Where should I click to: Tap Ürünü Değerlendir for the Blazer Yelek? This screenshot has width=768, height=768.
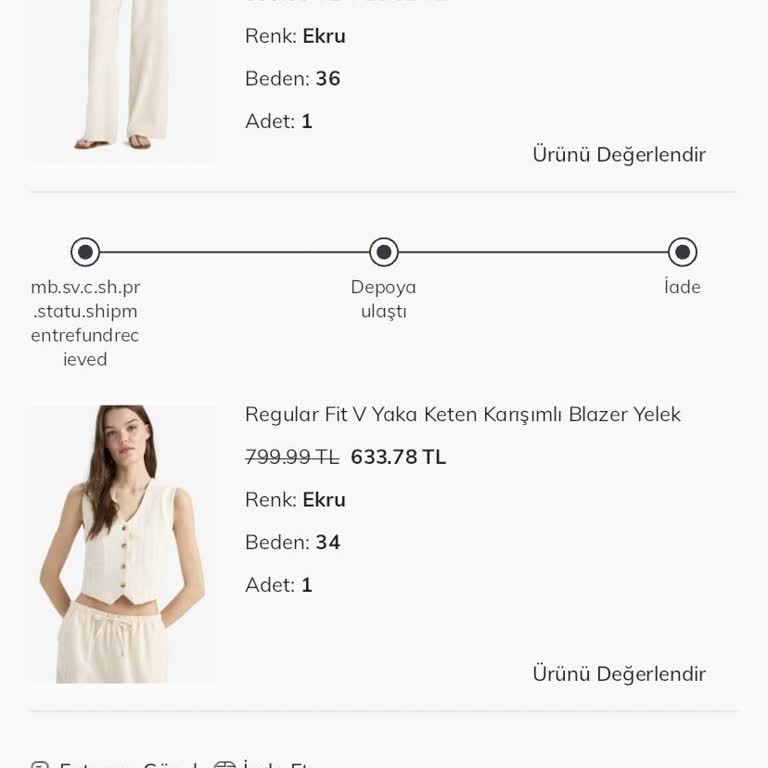pos(618,674)
